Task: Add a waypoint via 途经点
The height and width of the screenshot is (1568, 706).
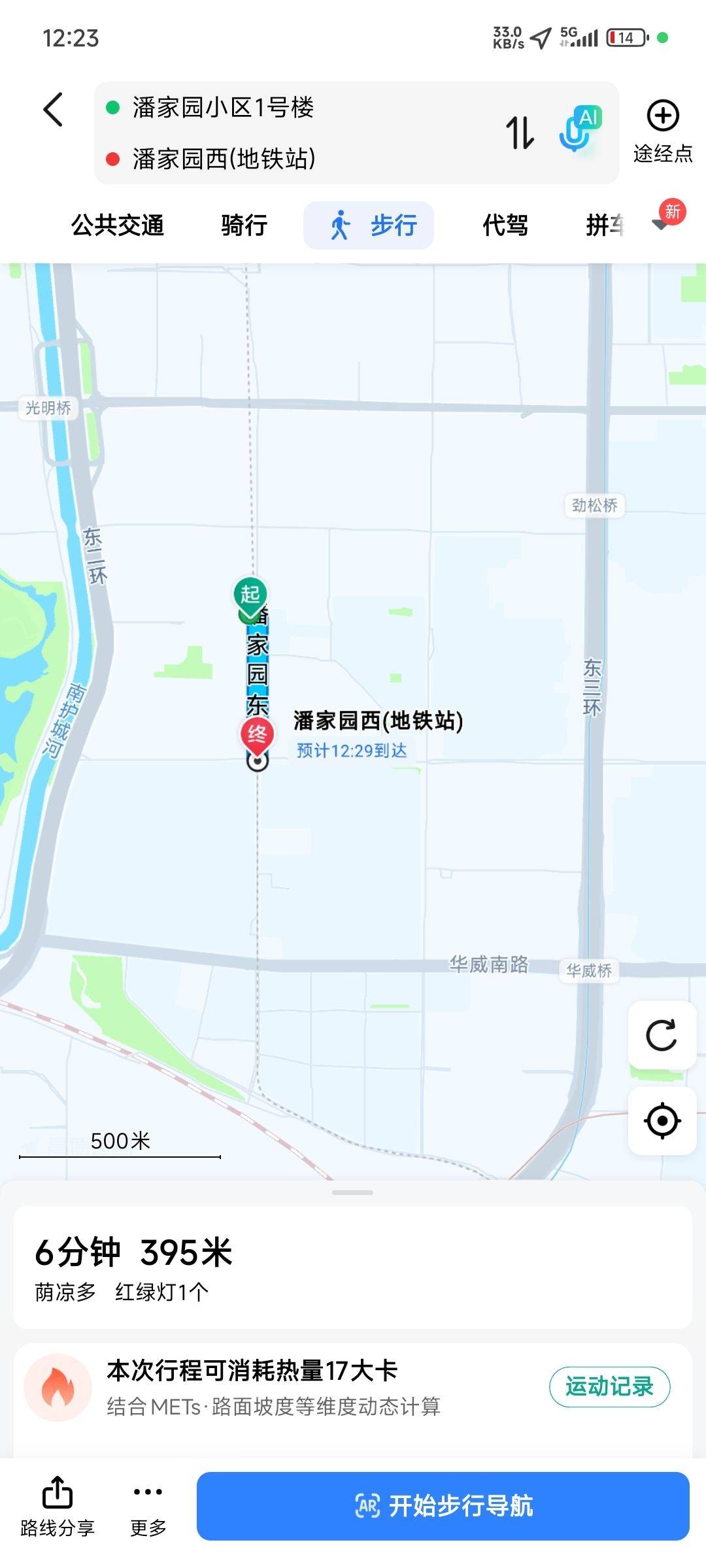Action: click(x=662, y=132)
